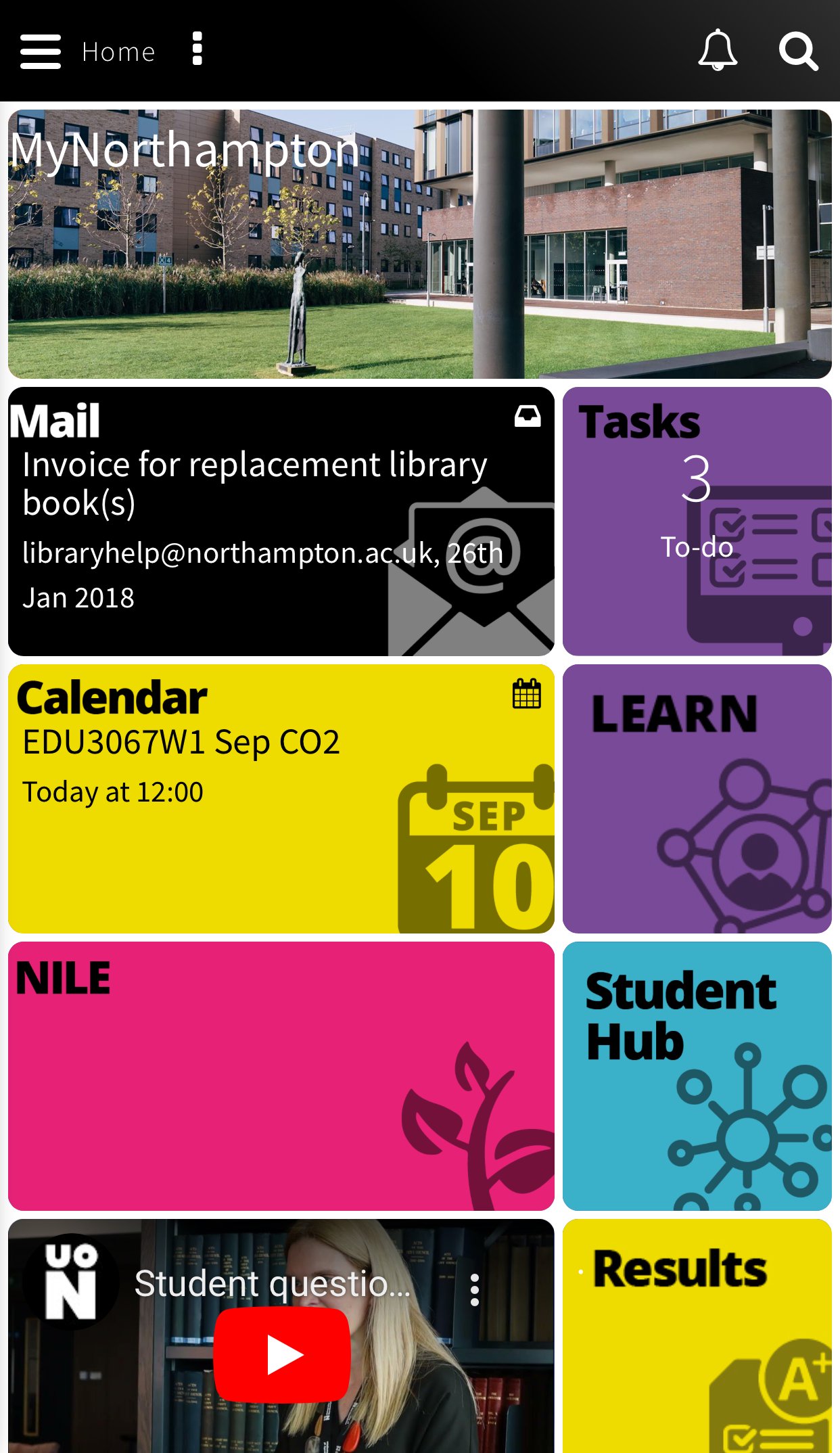The height and width of the screenshot is (1453, 840).
Task: Open the Results tile
Action: pyautogui.click(x=697, y=1336)
